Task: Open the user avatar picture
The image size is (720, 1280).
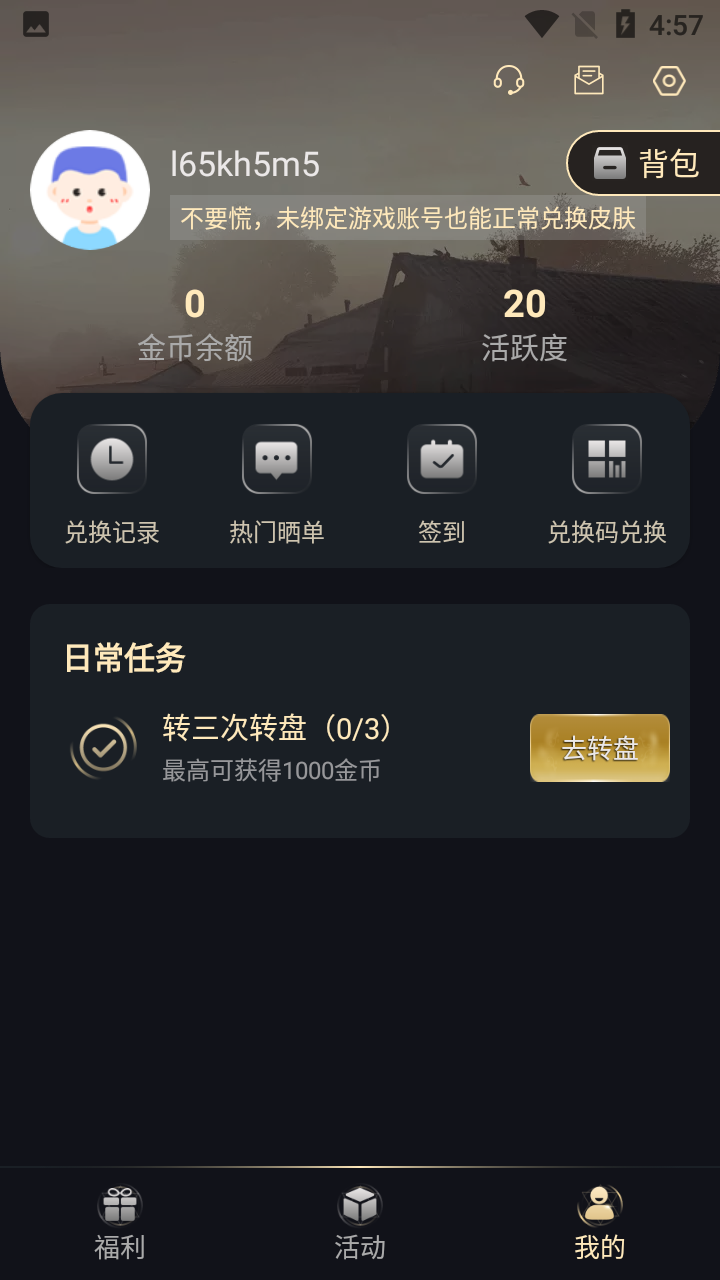Action: pyautogui.click(x=90, y=189)
